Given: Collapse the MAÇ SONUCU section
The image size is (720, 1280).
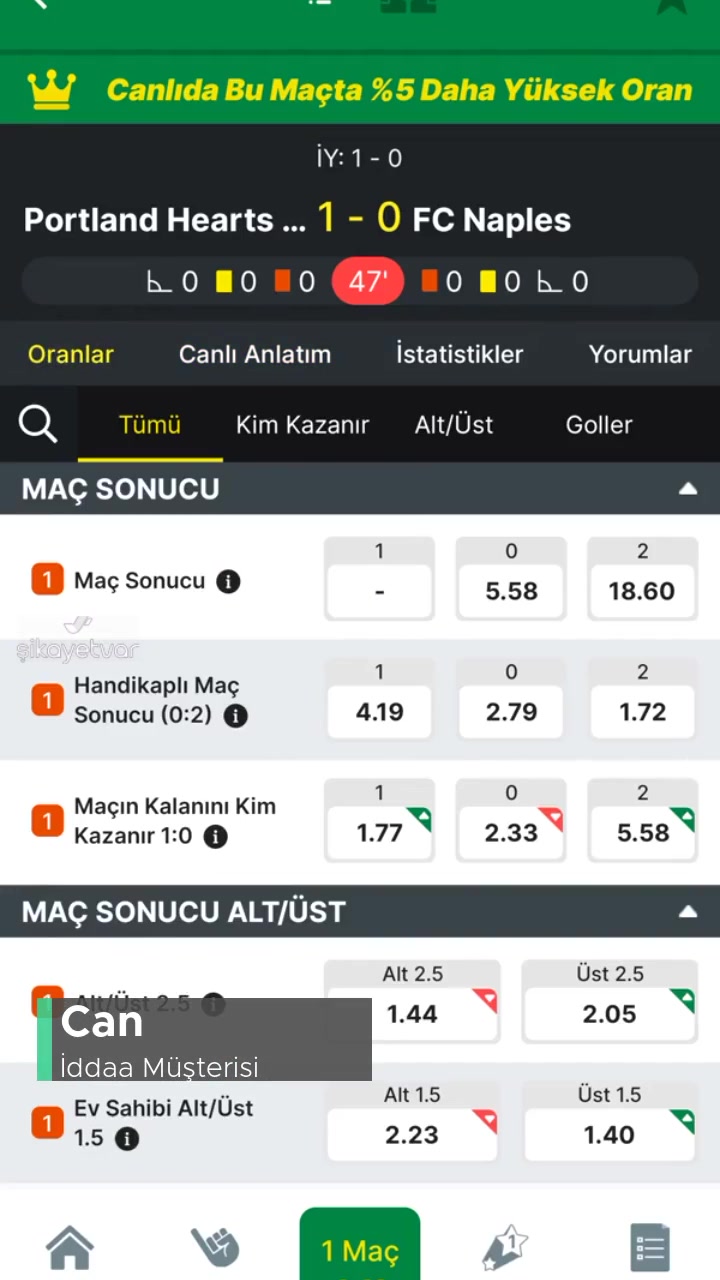Looking at the screenshot, I should tap(687, 489).
